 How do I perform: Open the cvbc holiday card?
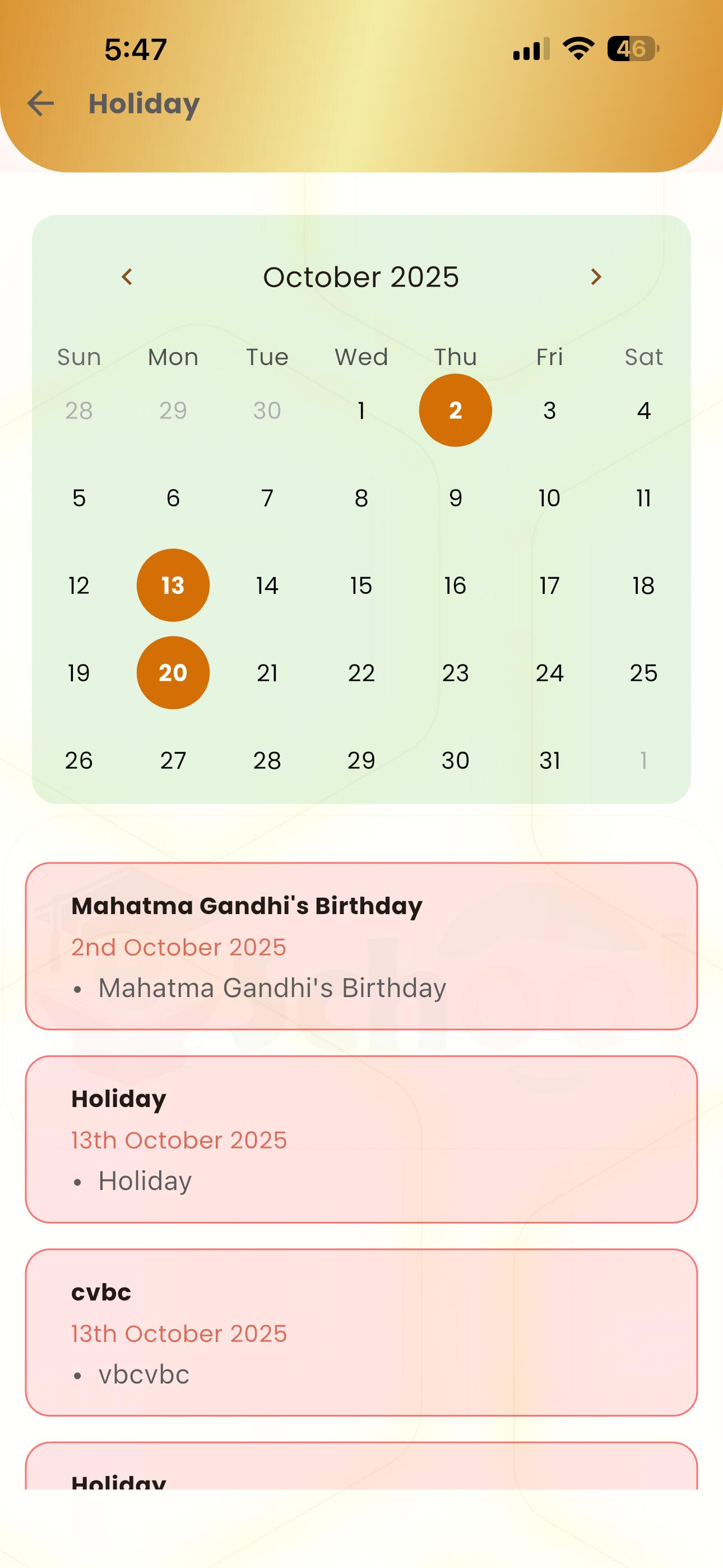361,1332
